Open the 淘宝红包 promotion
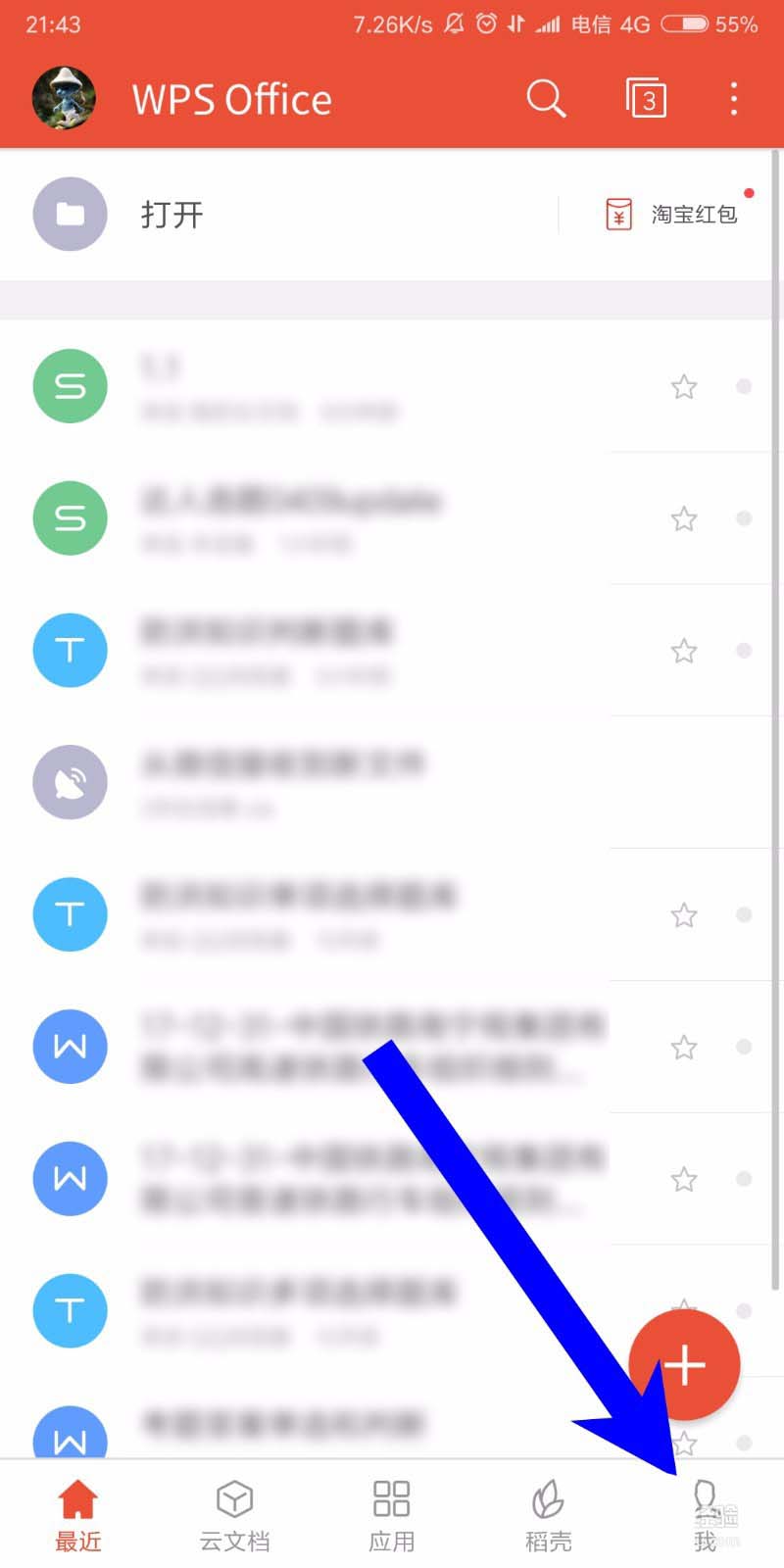Image resolution: width=784 pixels, height=1568 pixels. [673, 215]
